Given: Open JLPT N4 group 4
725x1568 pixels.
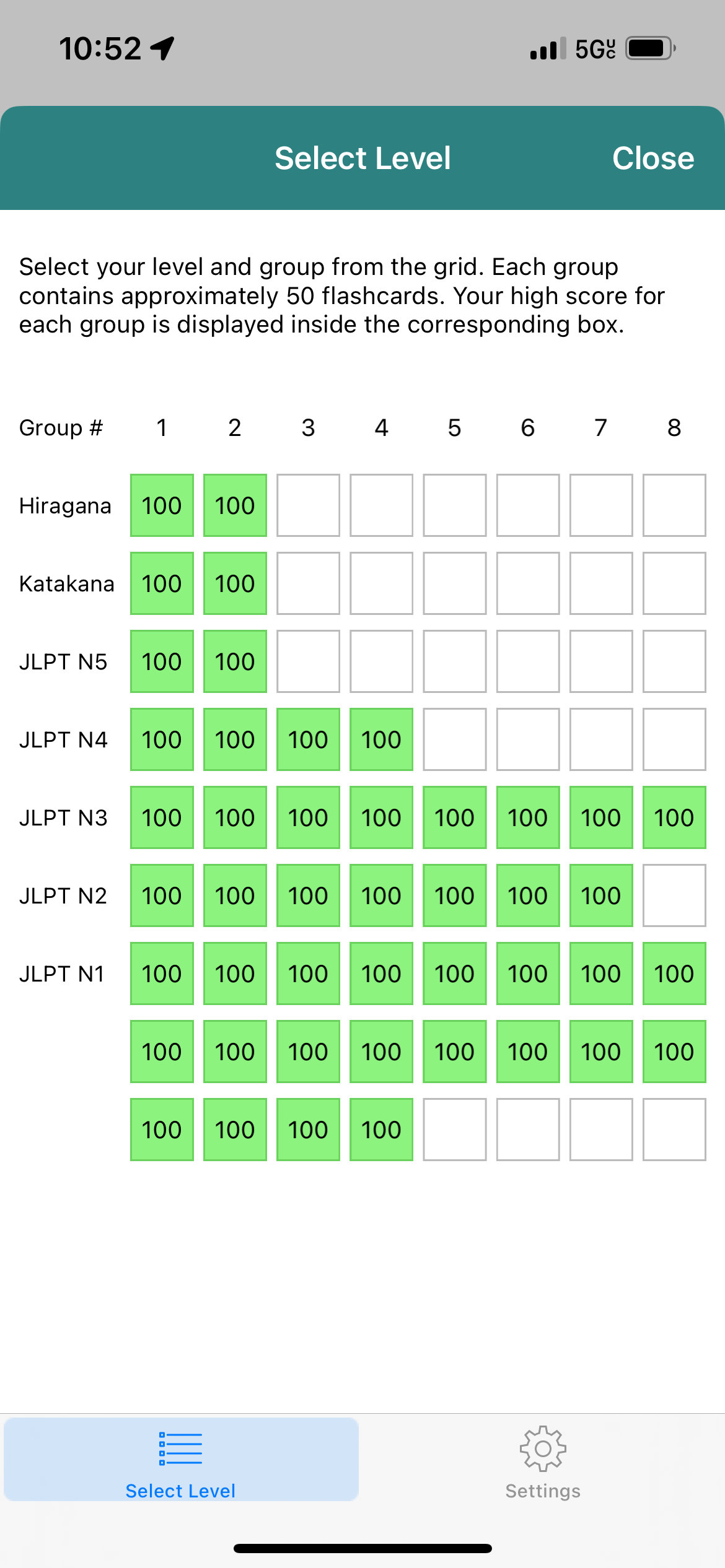Looking at the screenshot, I should 381,739.
